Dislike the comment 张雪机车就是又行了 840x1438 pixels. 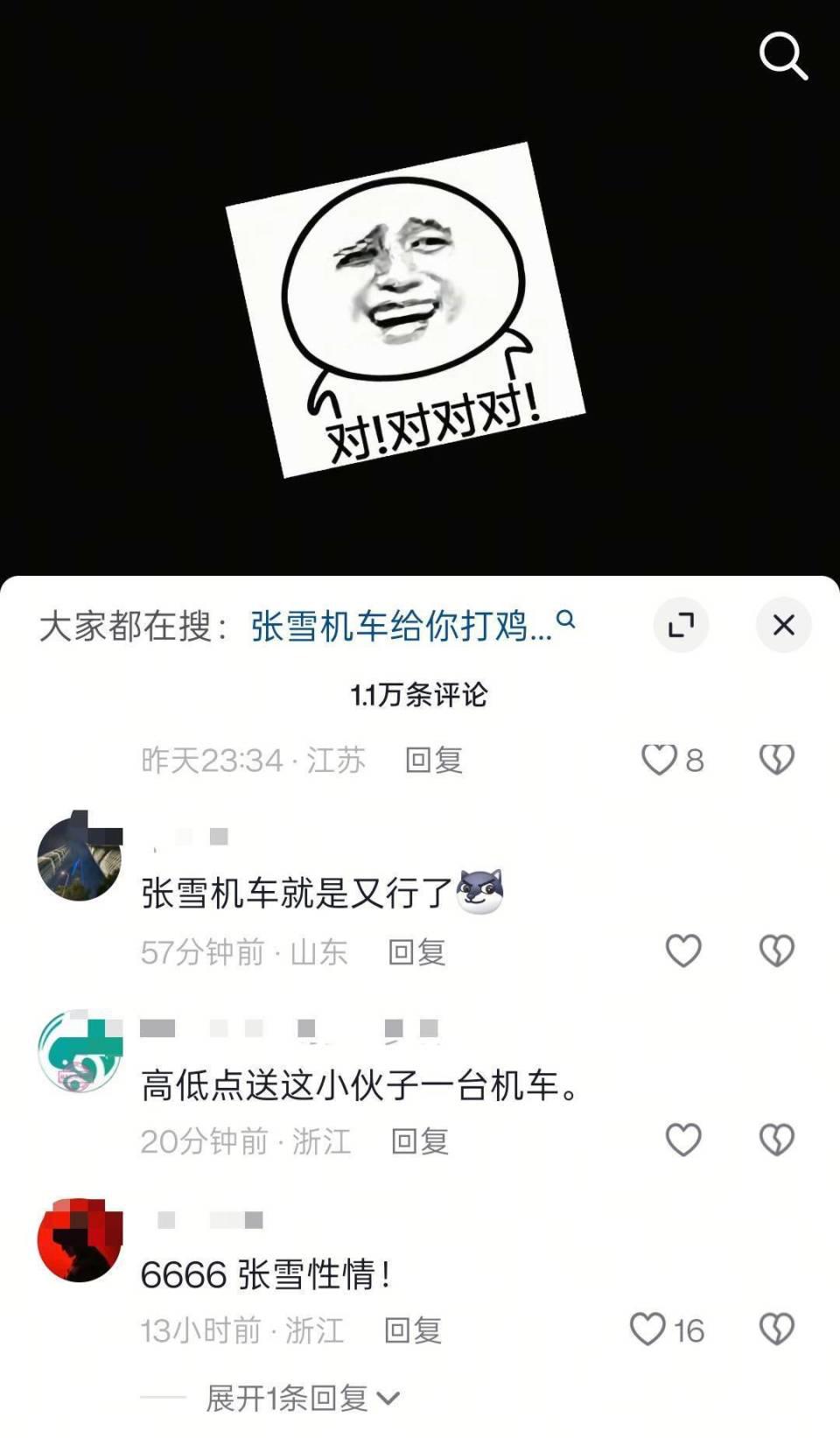click(x=776, y=950)
